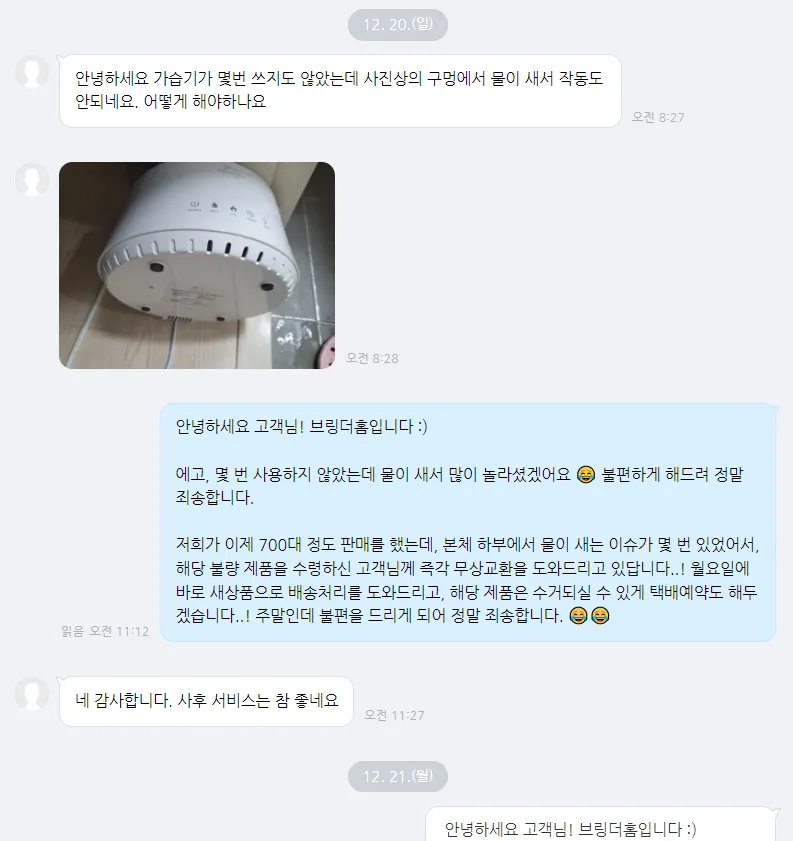793x841 pixels.
Task: Open the humidifier photo sent at 오전 8:28
Action: [197, 265]
